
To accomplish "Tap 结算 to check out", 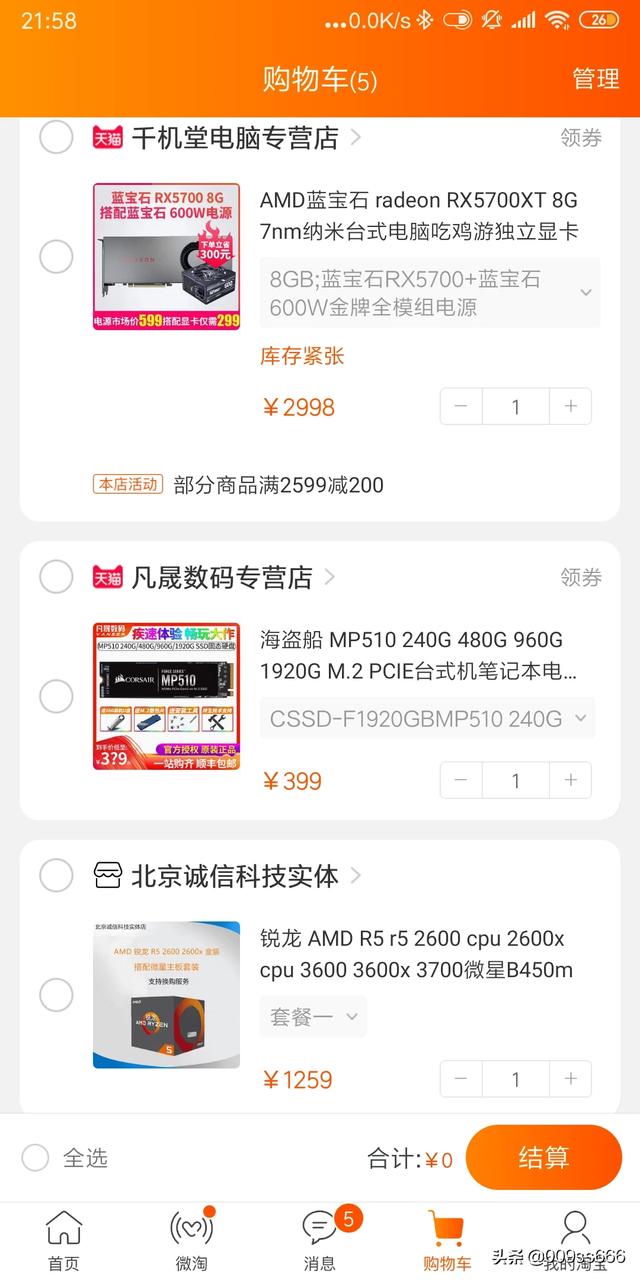I will coord(543,1158).
